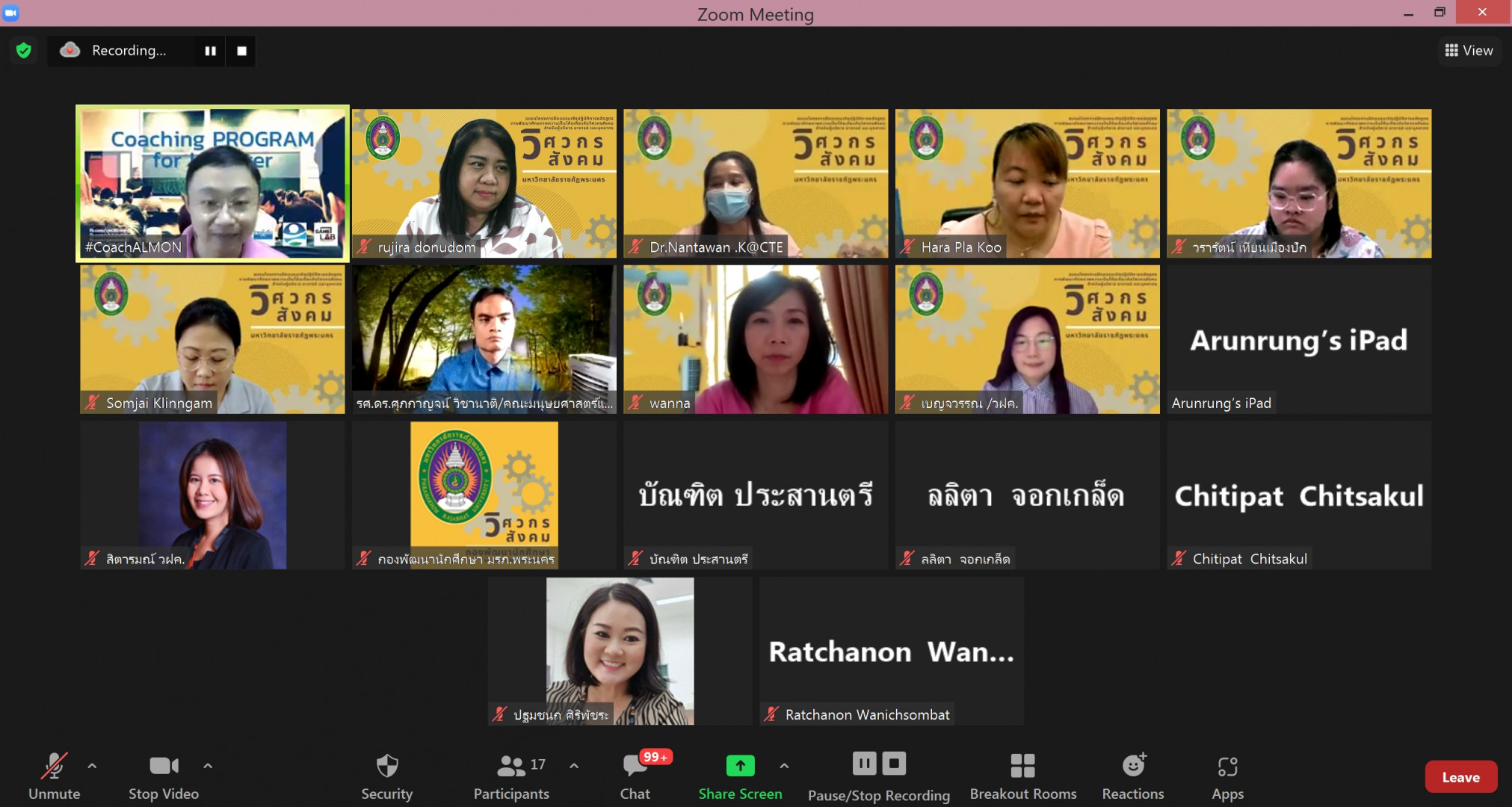Select #CoachALMON video tile

coord(212,183)
